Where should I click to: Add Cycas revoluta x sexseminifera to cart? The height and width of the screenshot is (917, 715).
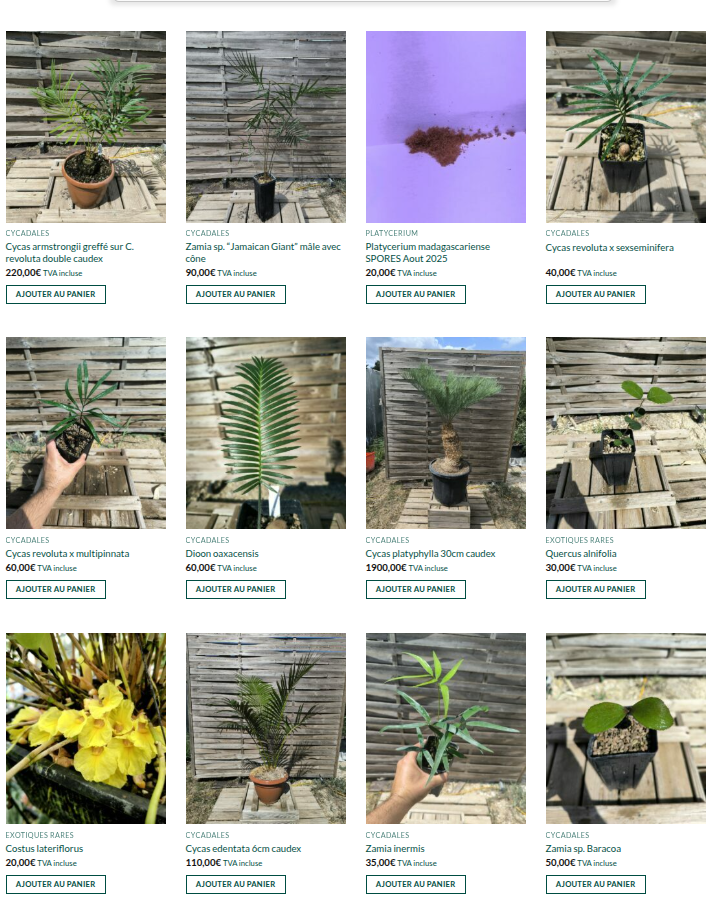pyautogui.click(x=596, y=294)
